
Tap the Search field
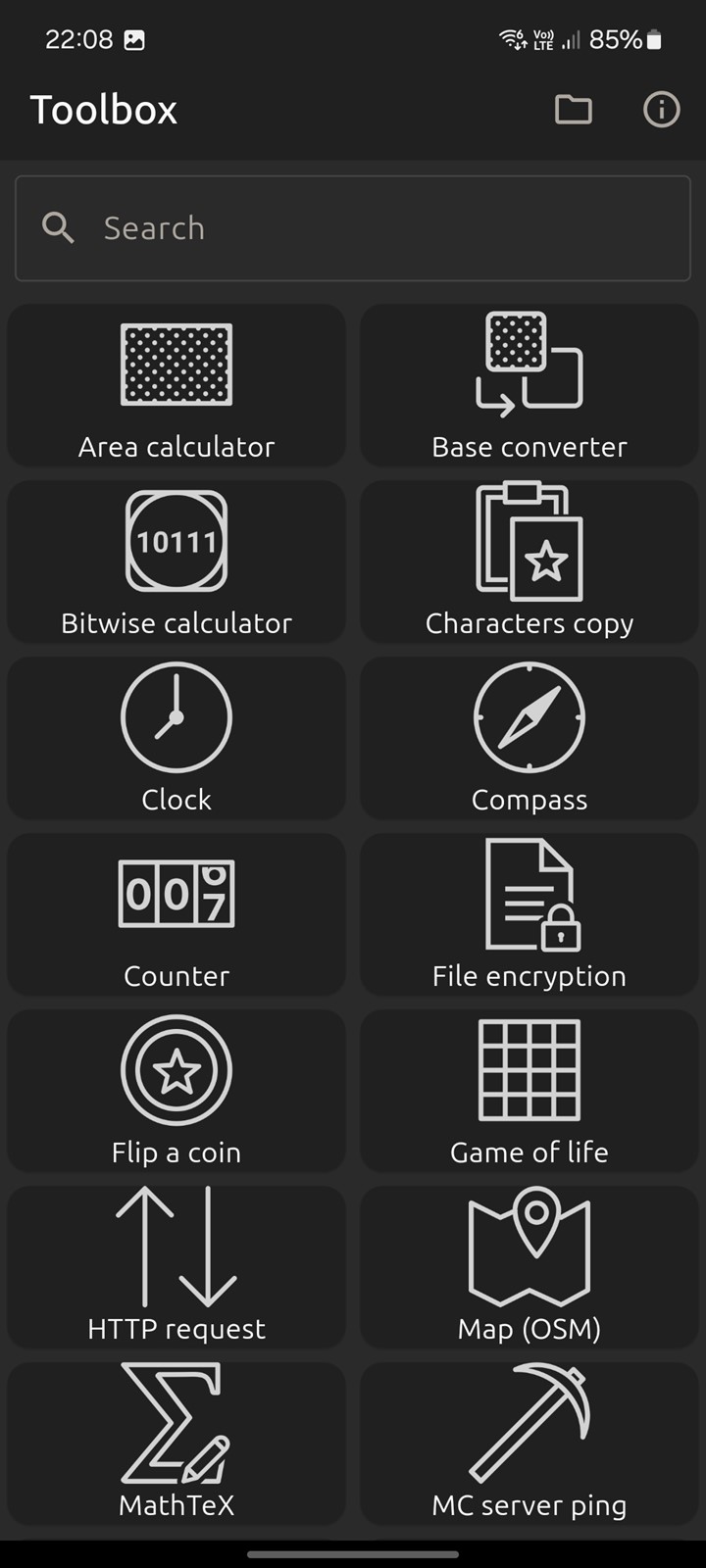(x=353, y=228)
